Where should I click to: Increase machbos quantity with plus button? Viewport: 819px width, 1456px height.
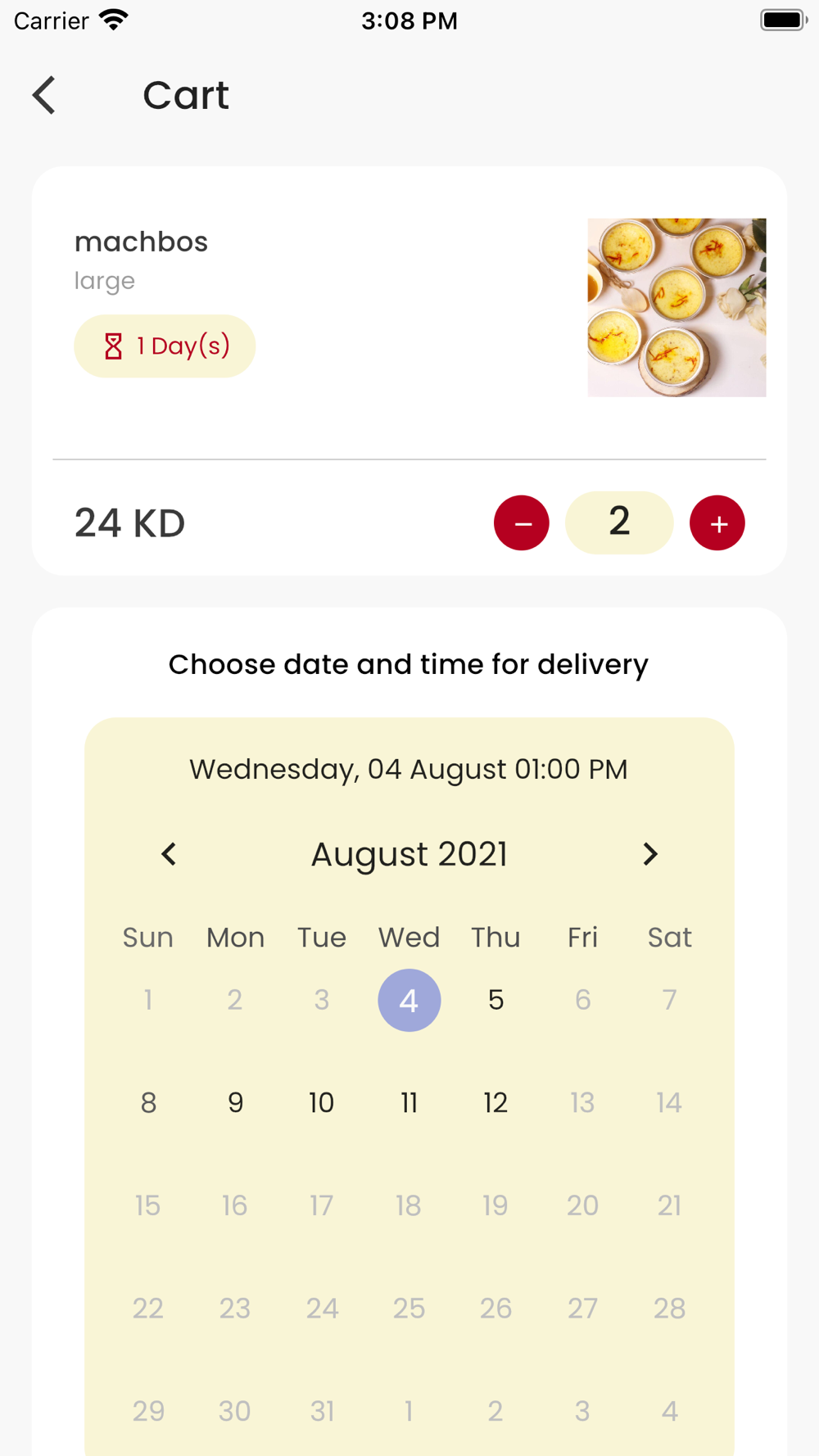click(x=717, y=523)
